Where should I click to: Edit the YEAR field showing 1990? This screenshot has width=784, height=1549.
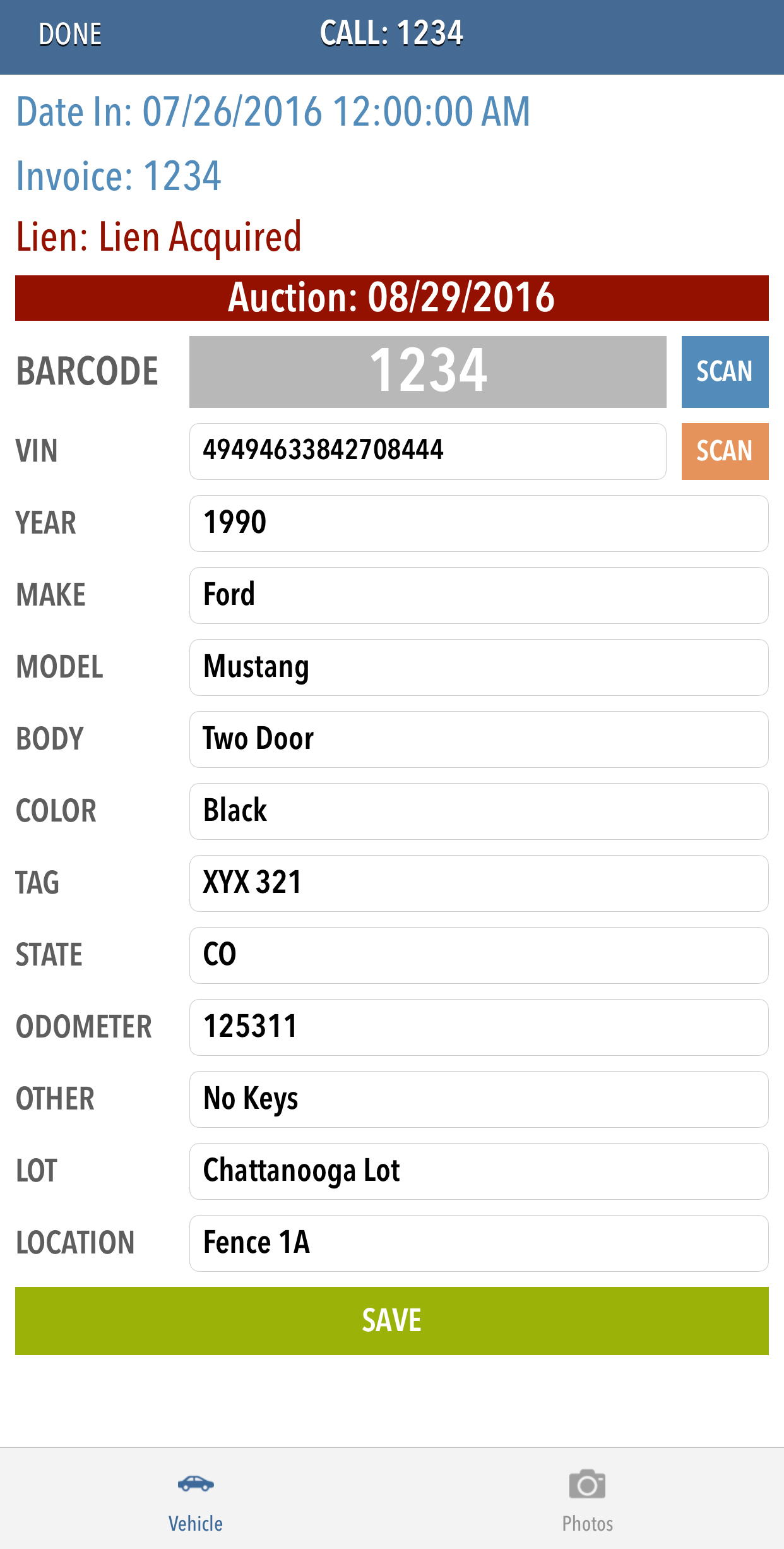point(478,523)
